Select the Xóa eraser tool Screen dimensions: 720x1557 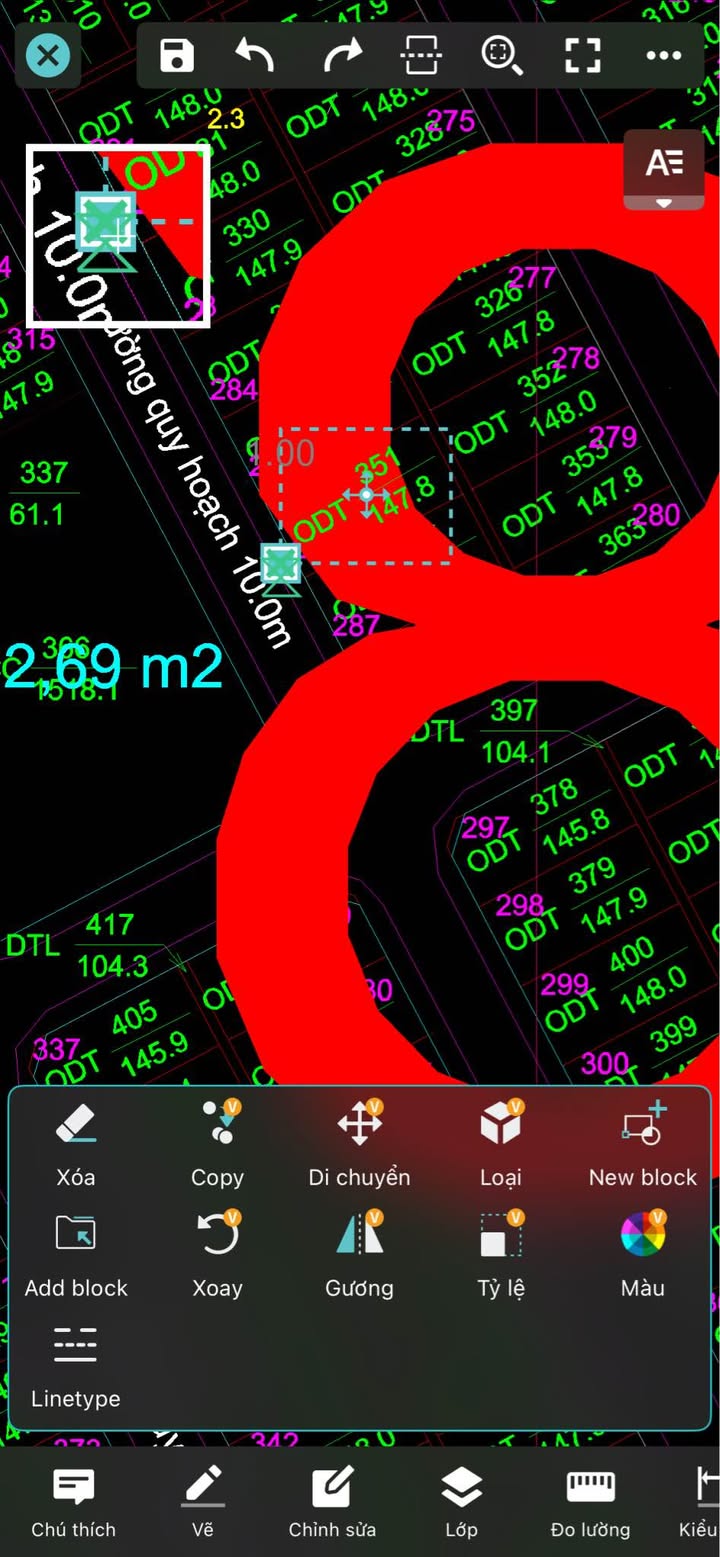point(76,1144)
